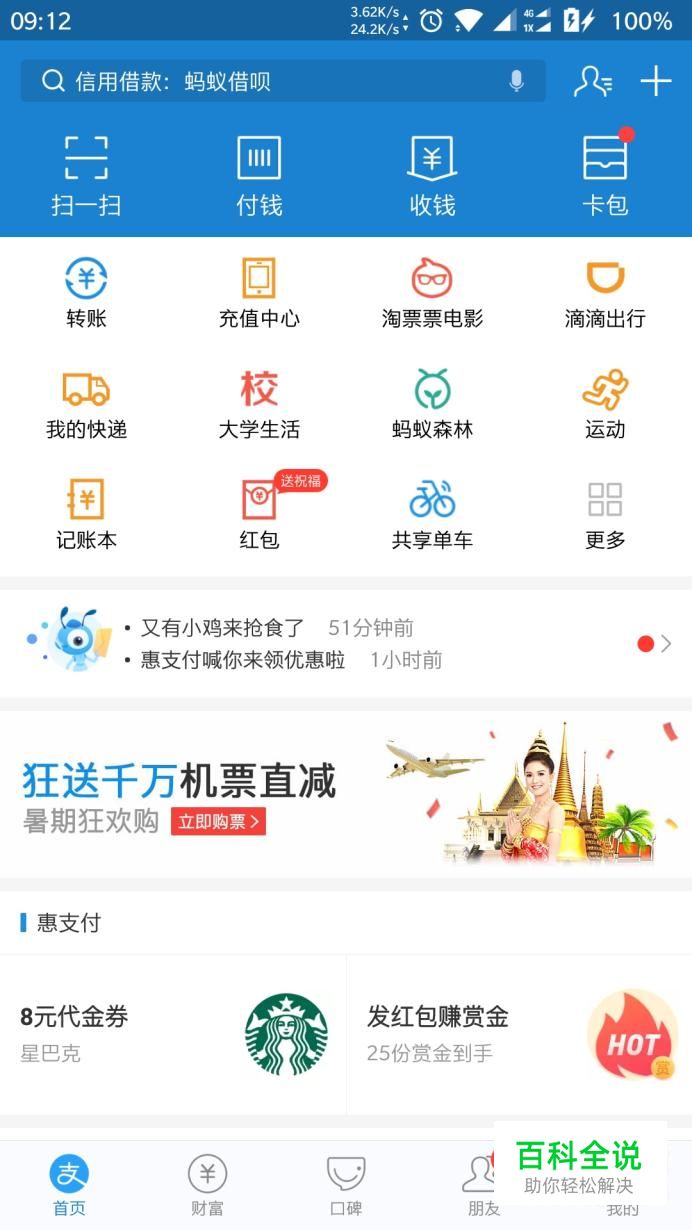692x1230 pixels.
Task: Go to 充值中心
Action: point(259,292)
